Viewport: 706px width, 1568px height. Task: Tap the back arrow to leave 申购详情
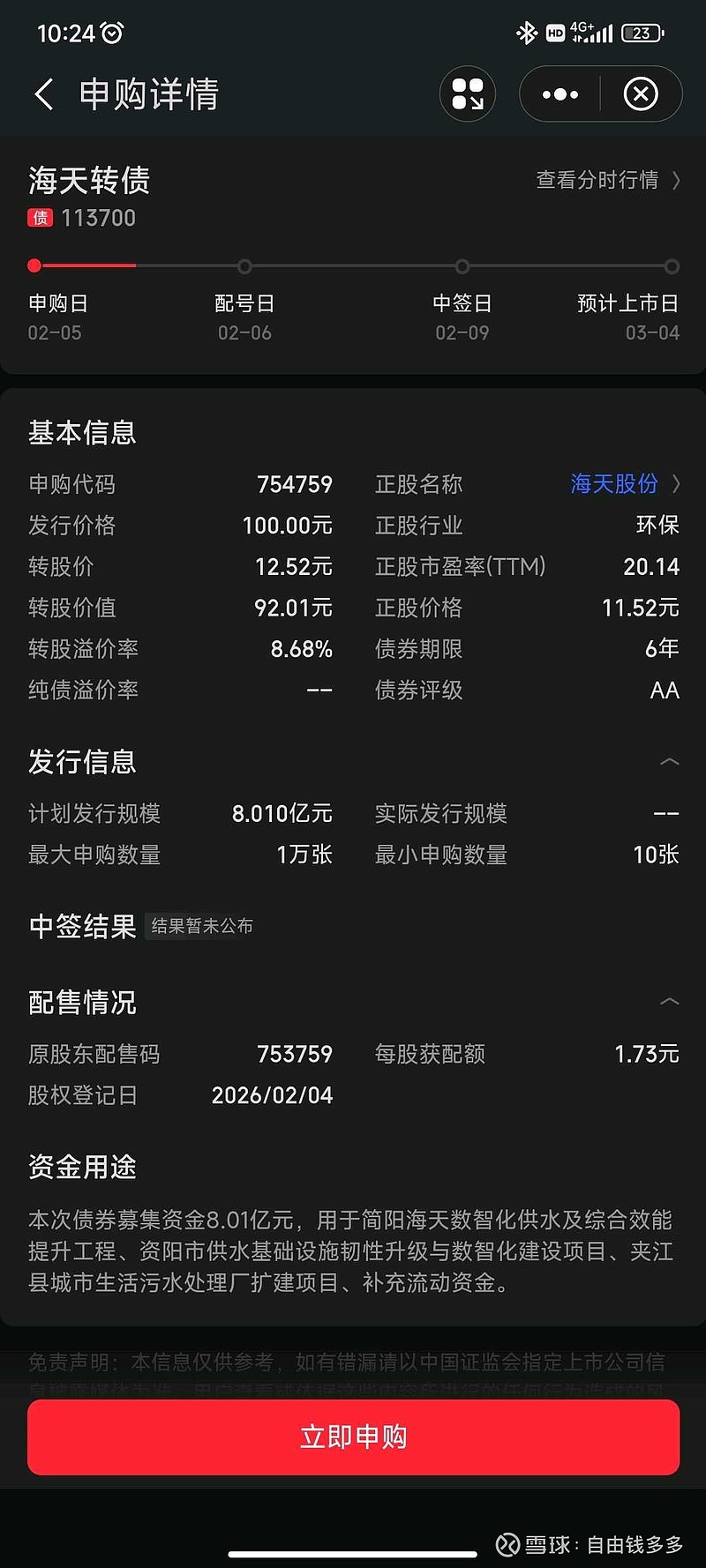point(43,93)
